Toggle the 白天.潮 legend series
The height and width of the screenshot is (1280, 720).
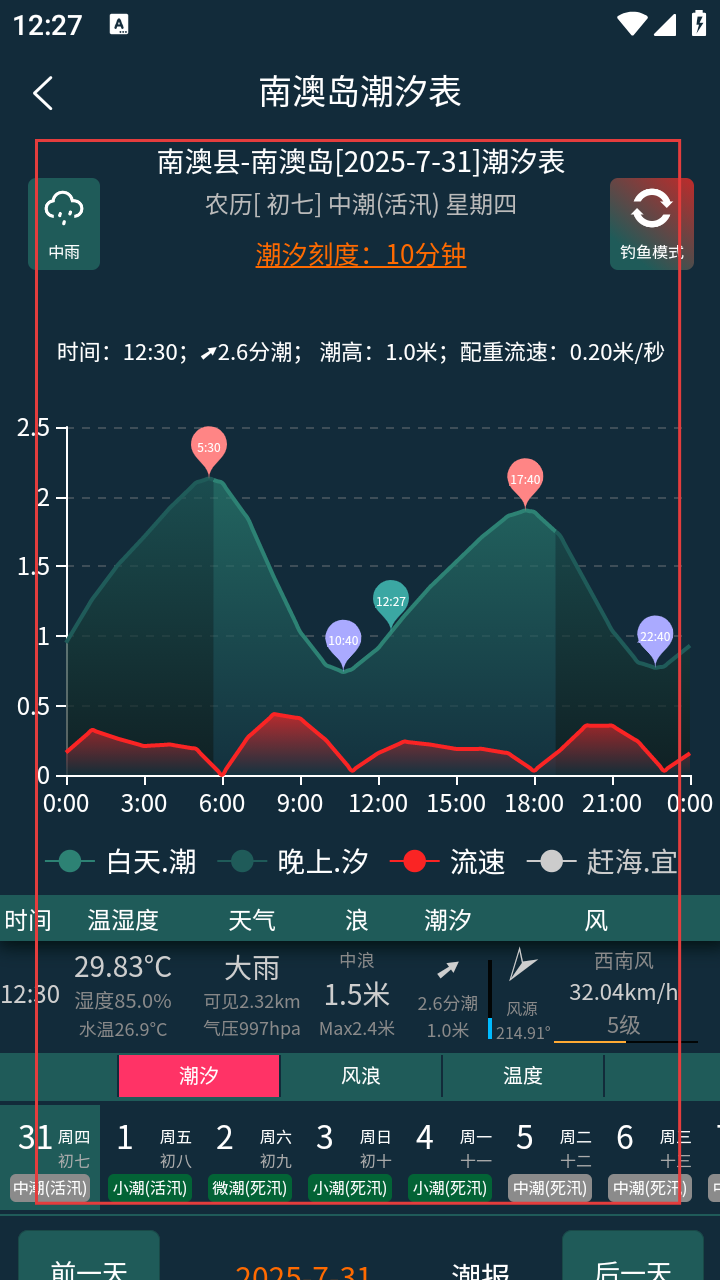point(121,861)
